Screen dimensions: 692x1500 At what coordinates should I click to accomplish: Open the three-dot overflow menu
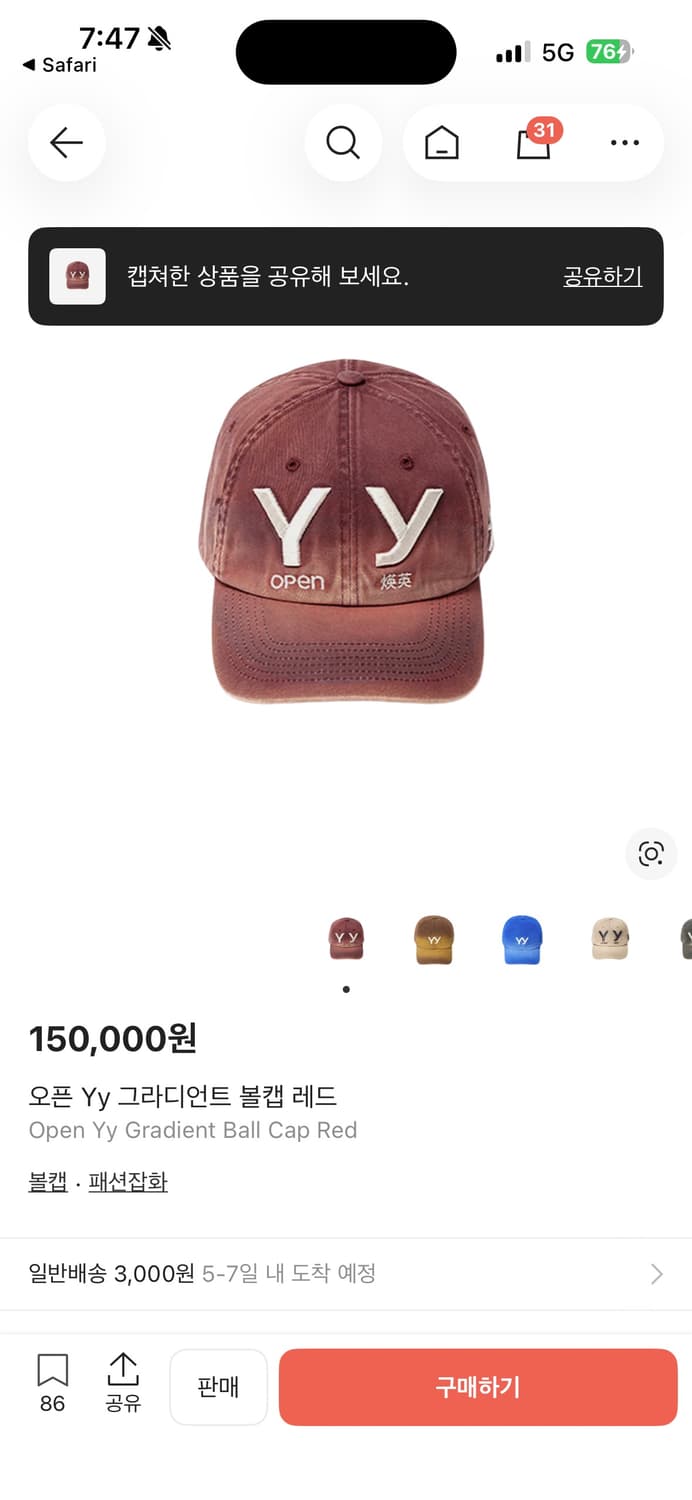point(624,143)
